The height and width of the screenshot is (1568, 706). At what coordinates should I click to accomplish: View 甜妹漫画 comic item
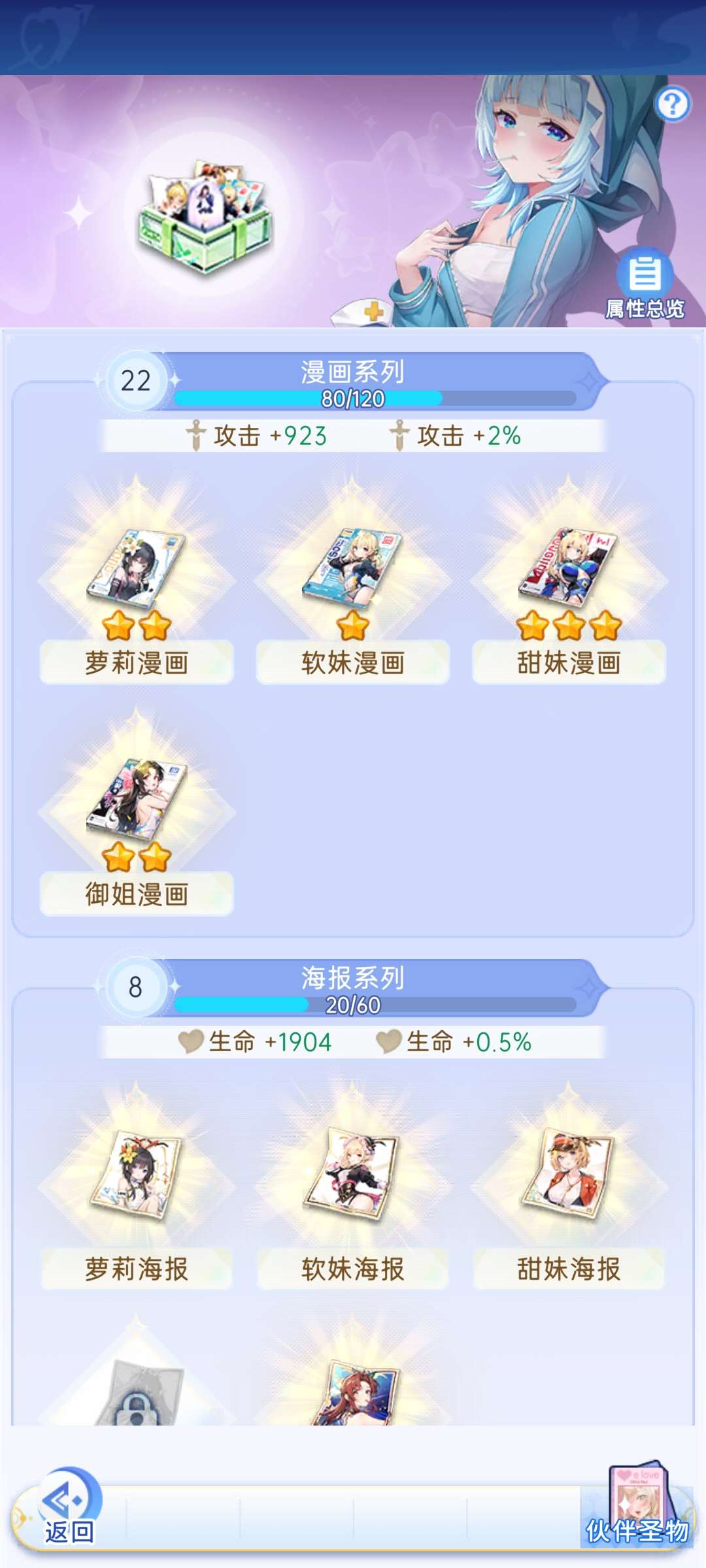point(569,575)
